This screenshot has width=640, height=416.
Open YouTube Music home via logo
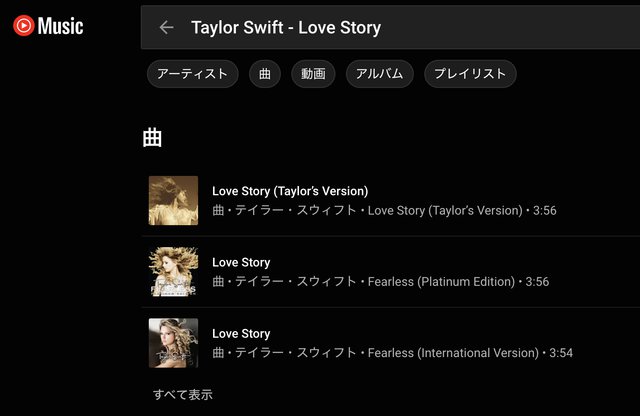48,27
